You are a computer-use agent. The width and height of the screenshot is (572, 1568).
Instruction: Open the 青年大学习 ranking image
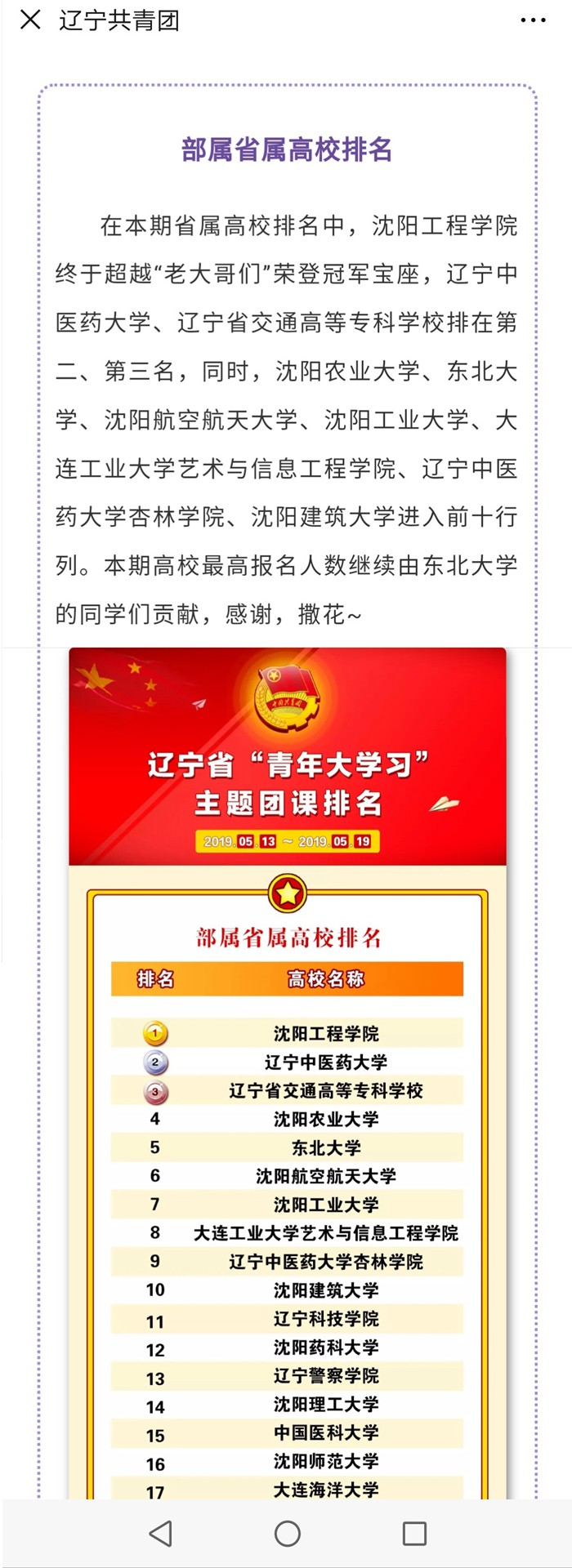pos(288,1062)
